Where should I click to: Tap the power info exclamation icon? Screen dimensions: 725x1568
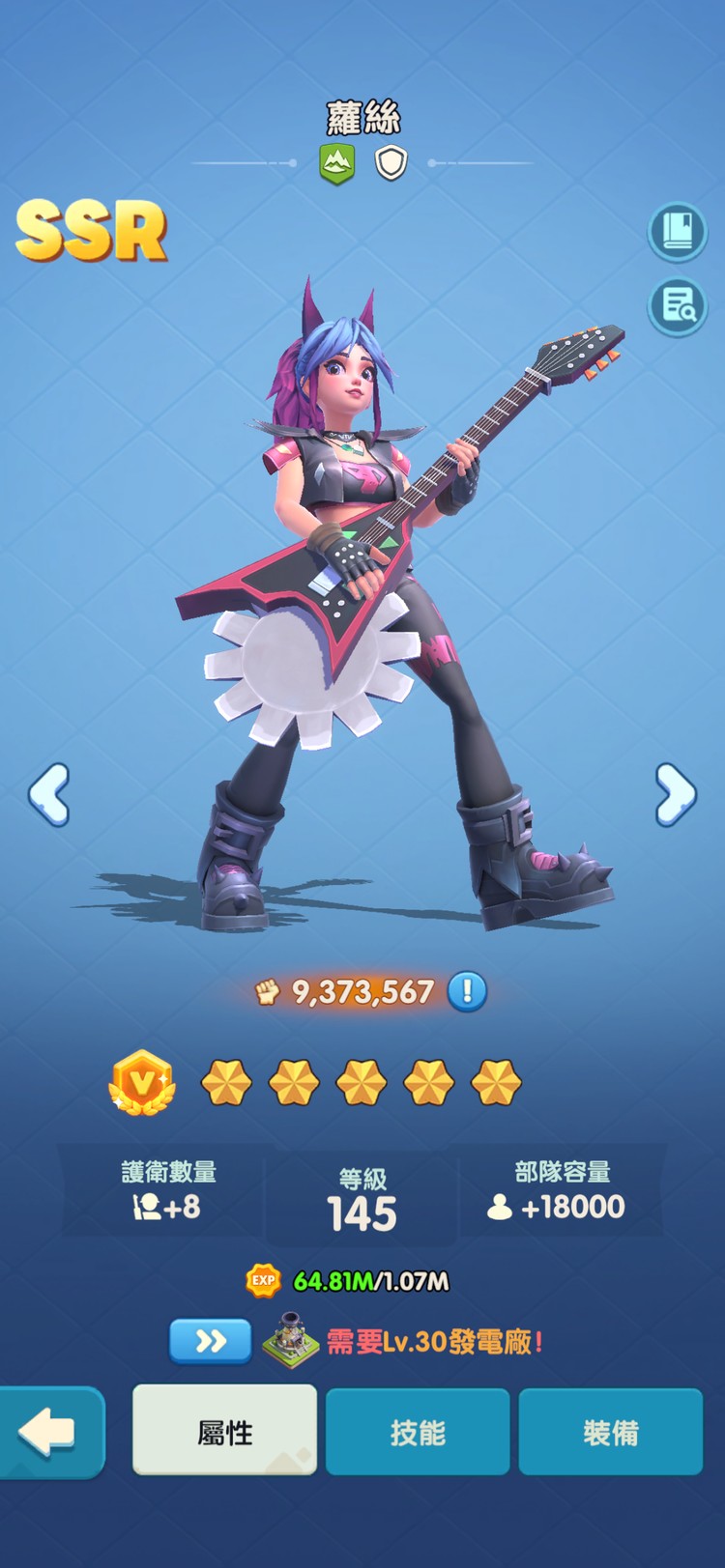point(468,991)
